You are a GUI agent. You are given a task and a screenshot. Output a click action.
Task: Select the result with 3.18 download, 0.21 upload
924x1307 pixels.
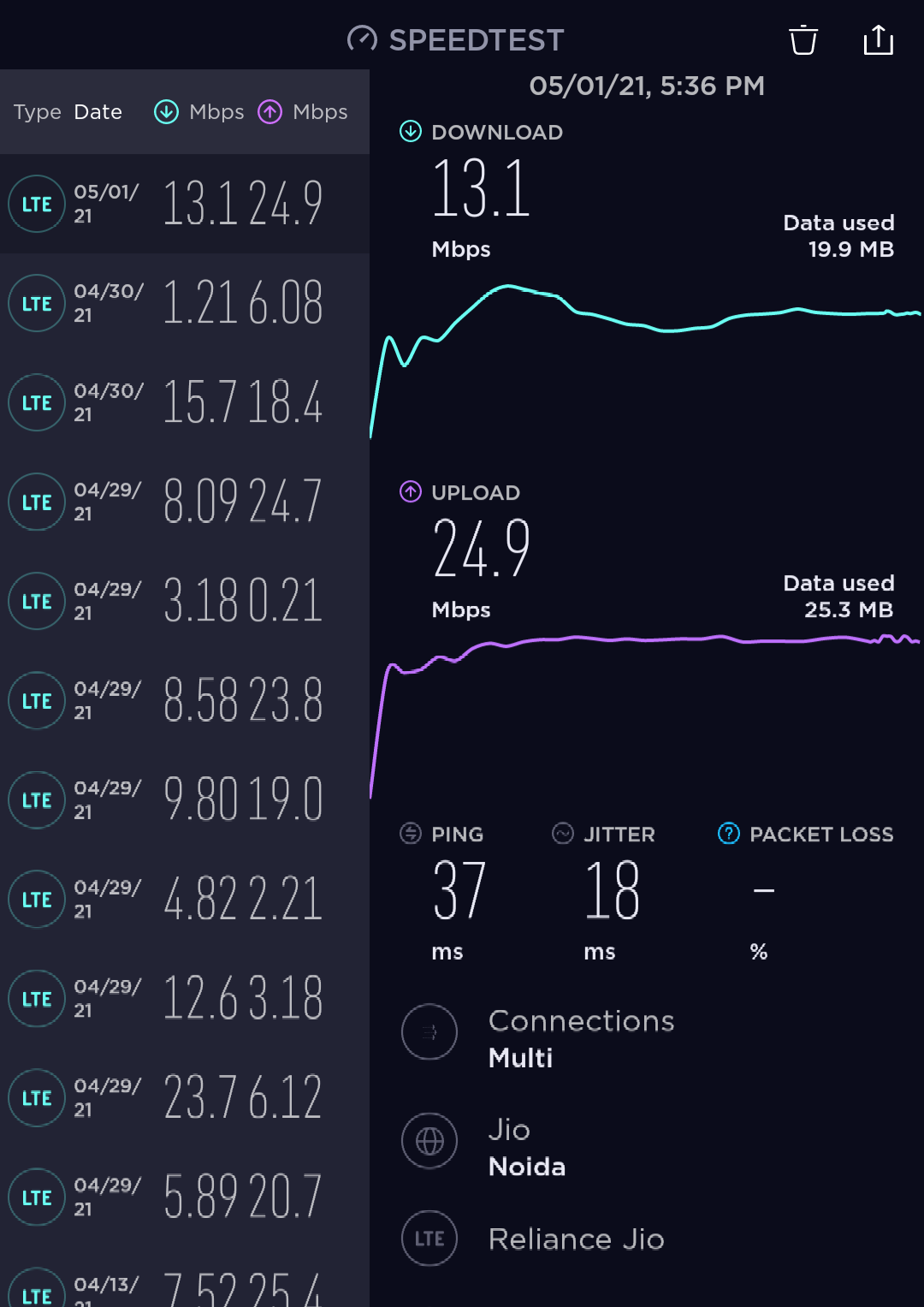185,601
